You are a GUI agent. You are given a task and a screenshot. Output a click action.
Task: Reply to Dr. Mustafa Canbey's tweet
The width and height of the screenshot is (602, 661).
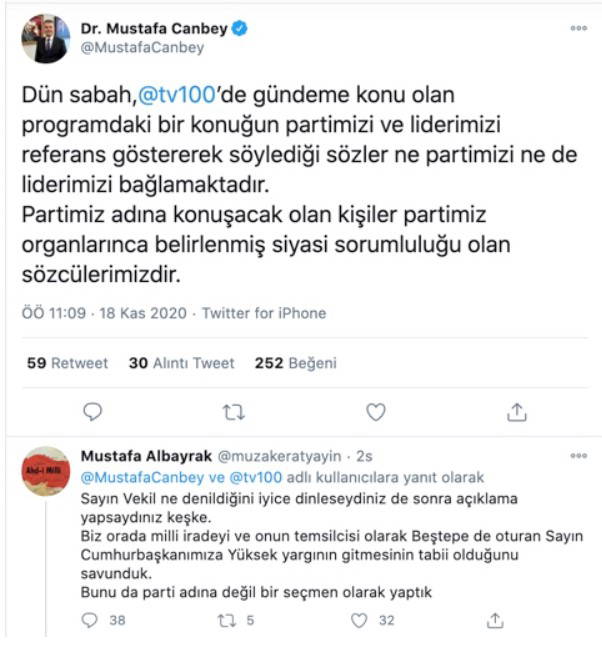pyautogui.click(x=93, y=411)
